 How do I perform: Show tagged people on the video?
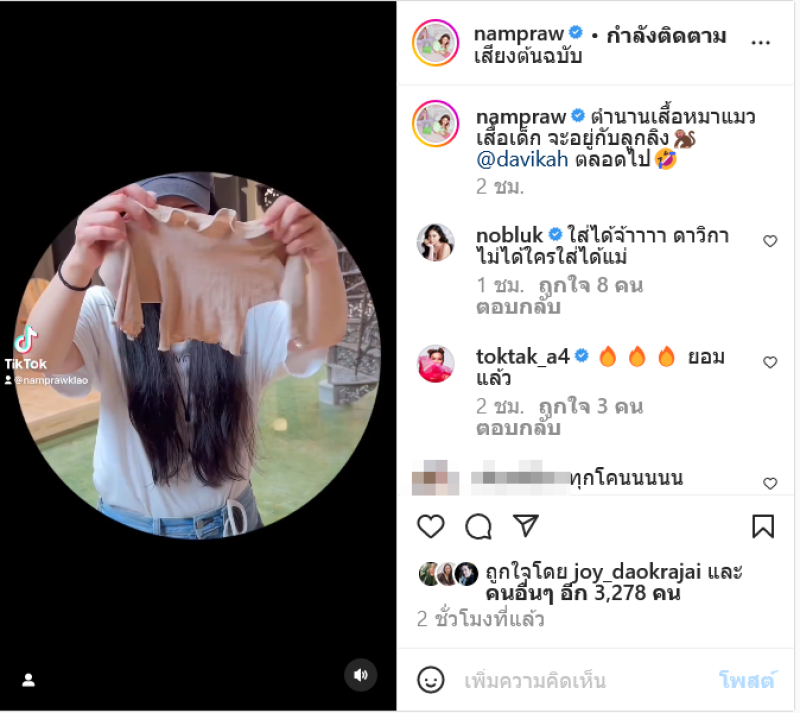[29, 680]
